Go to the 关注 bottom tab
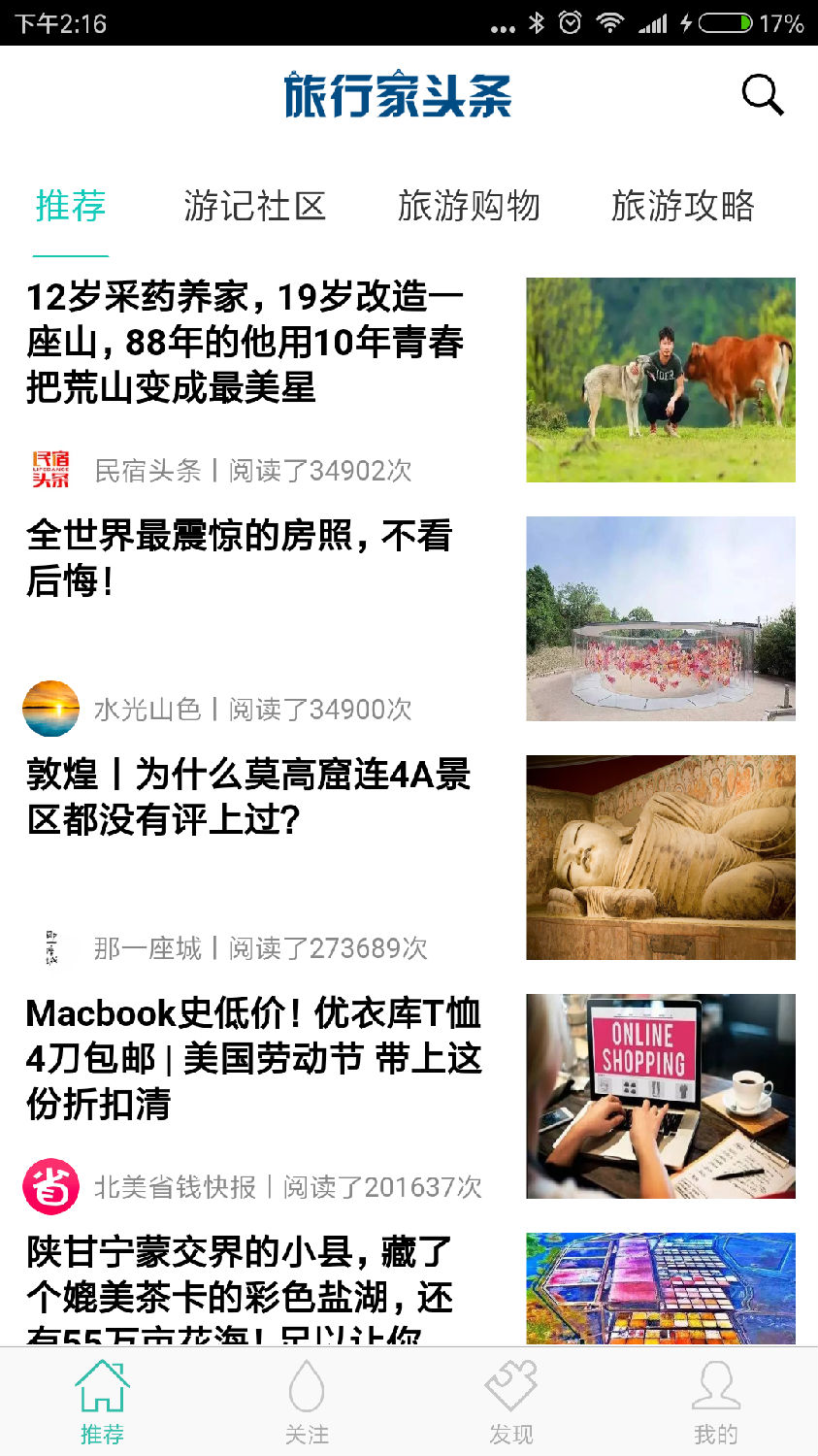 (307, 1403)
